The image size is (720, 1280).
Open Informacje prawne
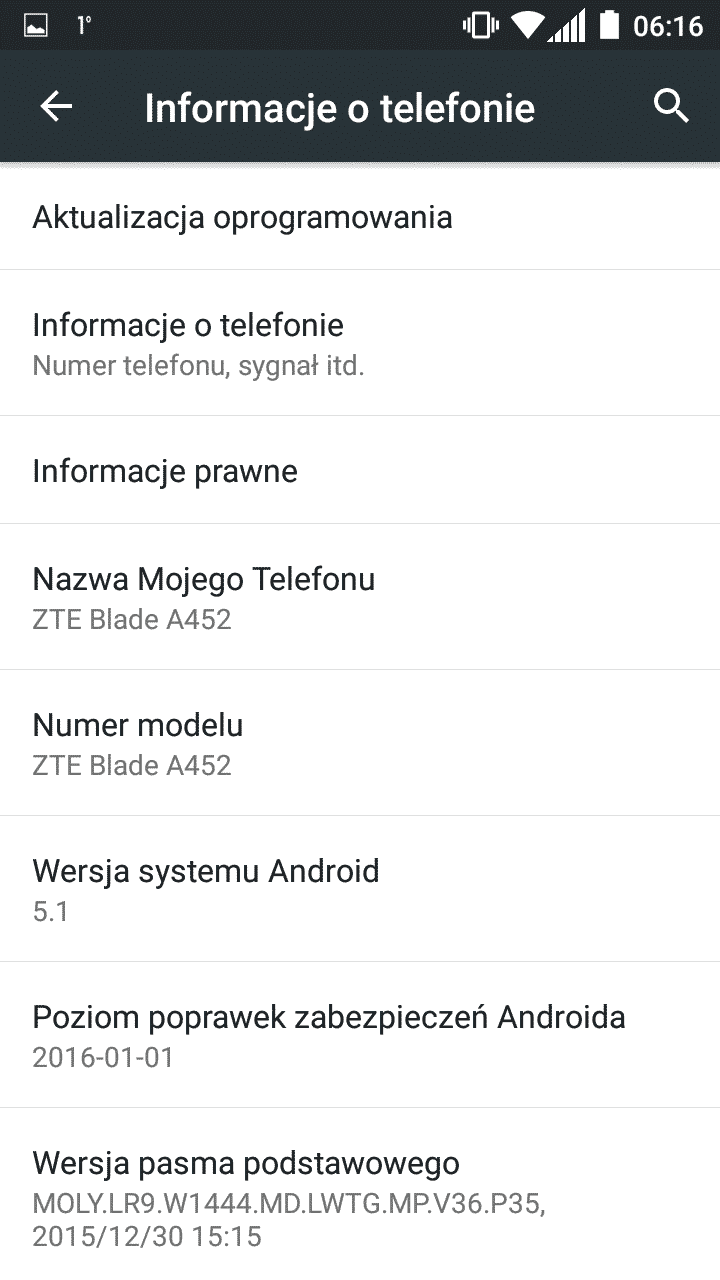point(360,470)
